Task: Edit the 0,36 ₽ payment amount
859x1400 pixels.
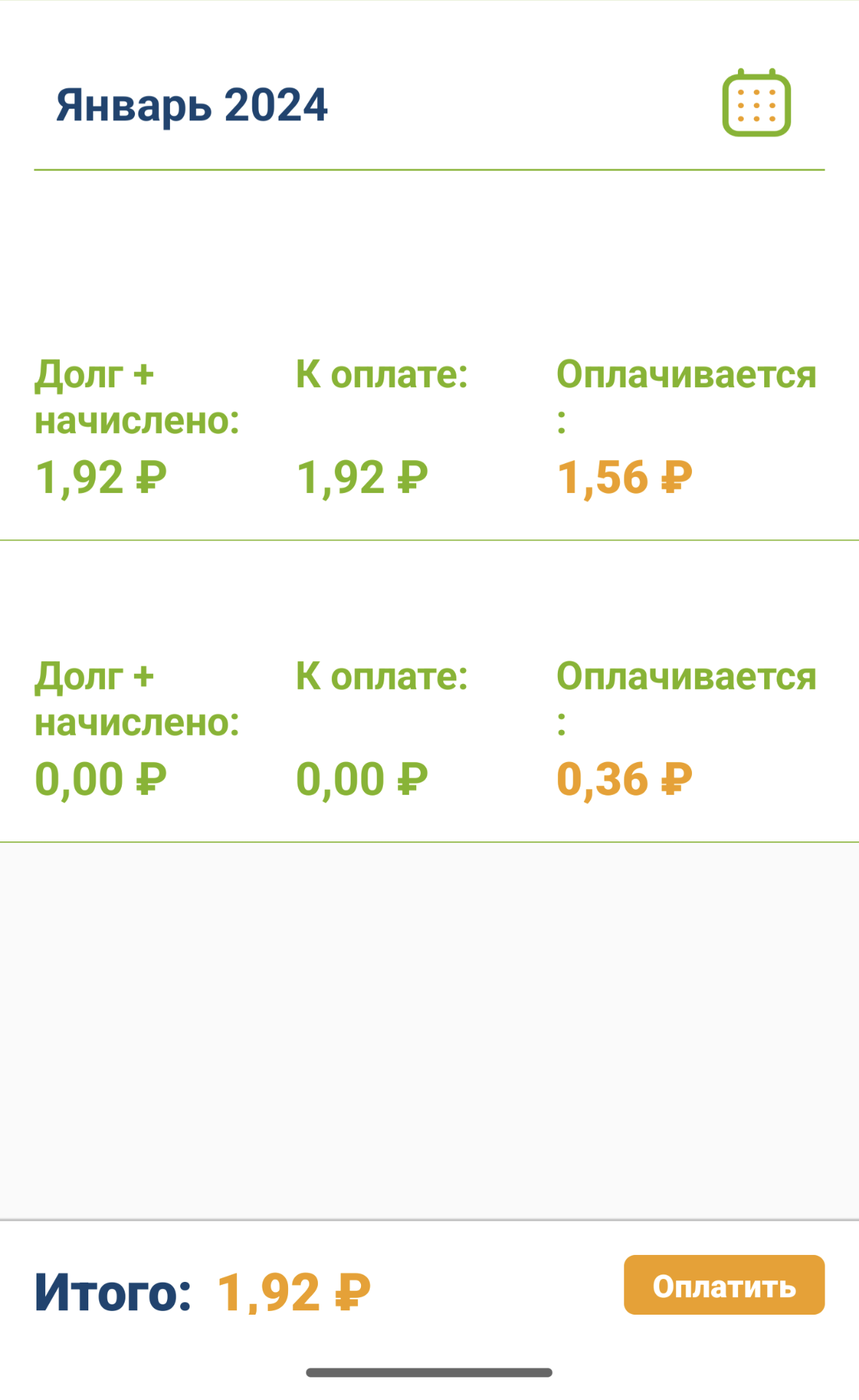Action: pyautogui.click(x=623, y=779)
